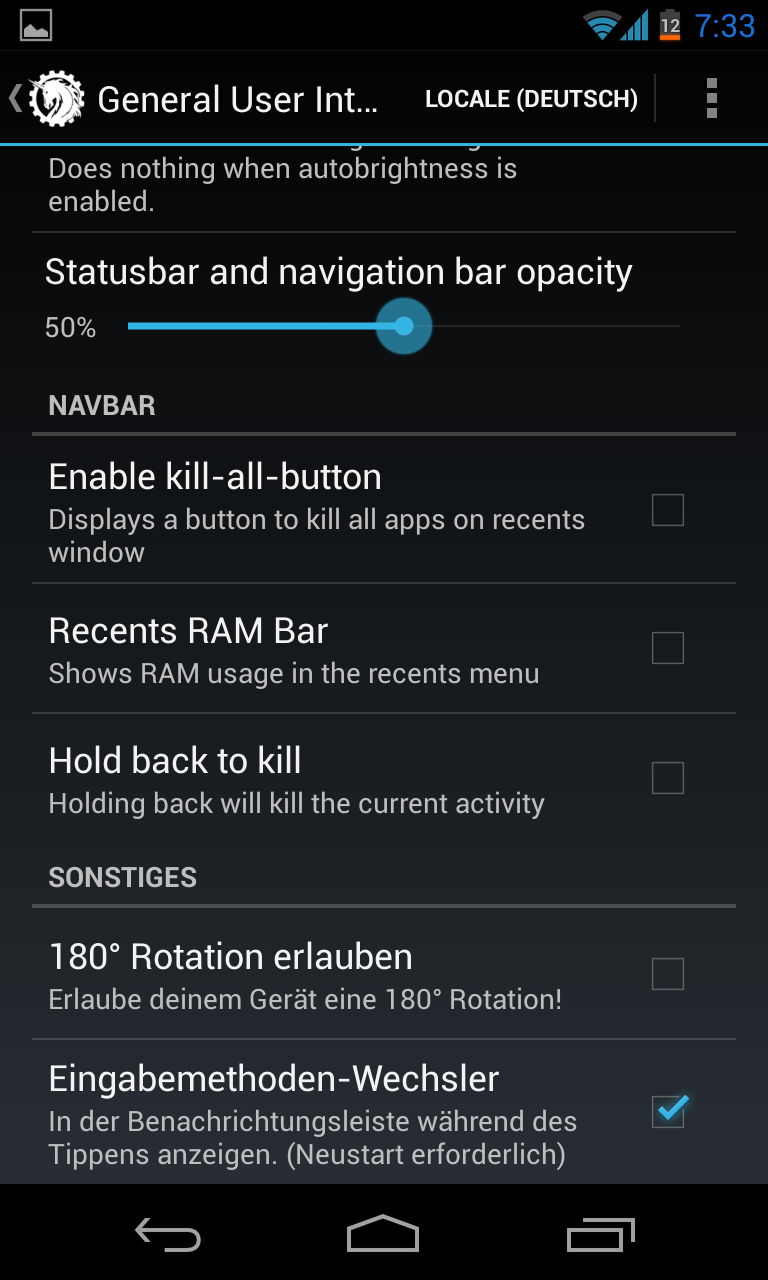768x1280 pixels.
Task: Check Hold back to kill
Action: [x=668, y=778]
